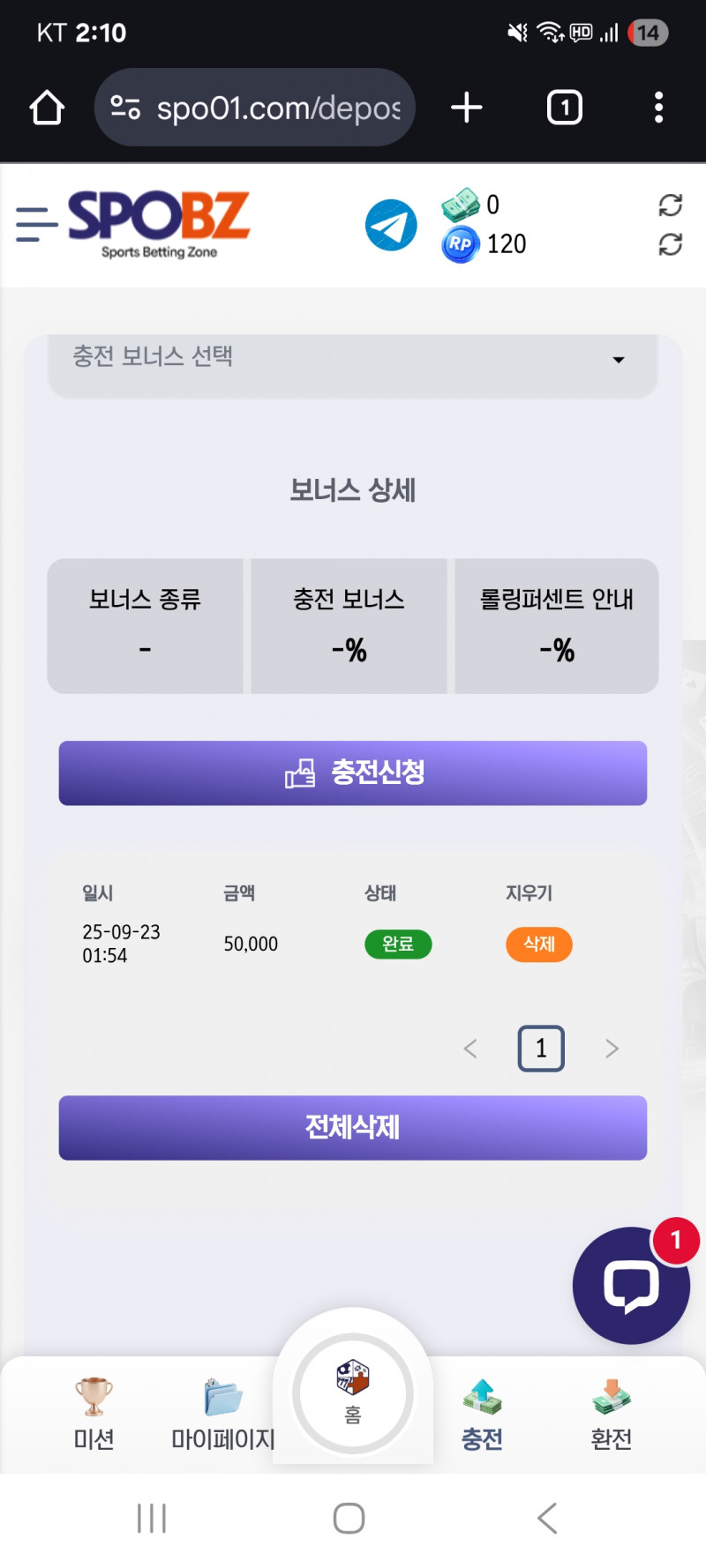This screenshot has width=706, height=1568.
Task: Open the 마이페이지 tab
Action: tap(222, 1415)
